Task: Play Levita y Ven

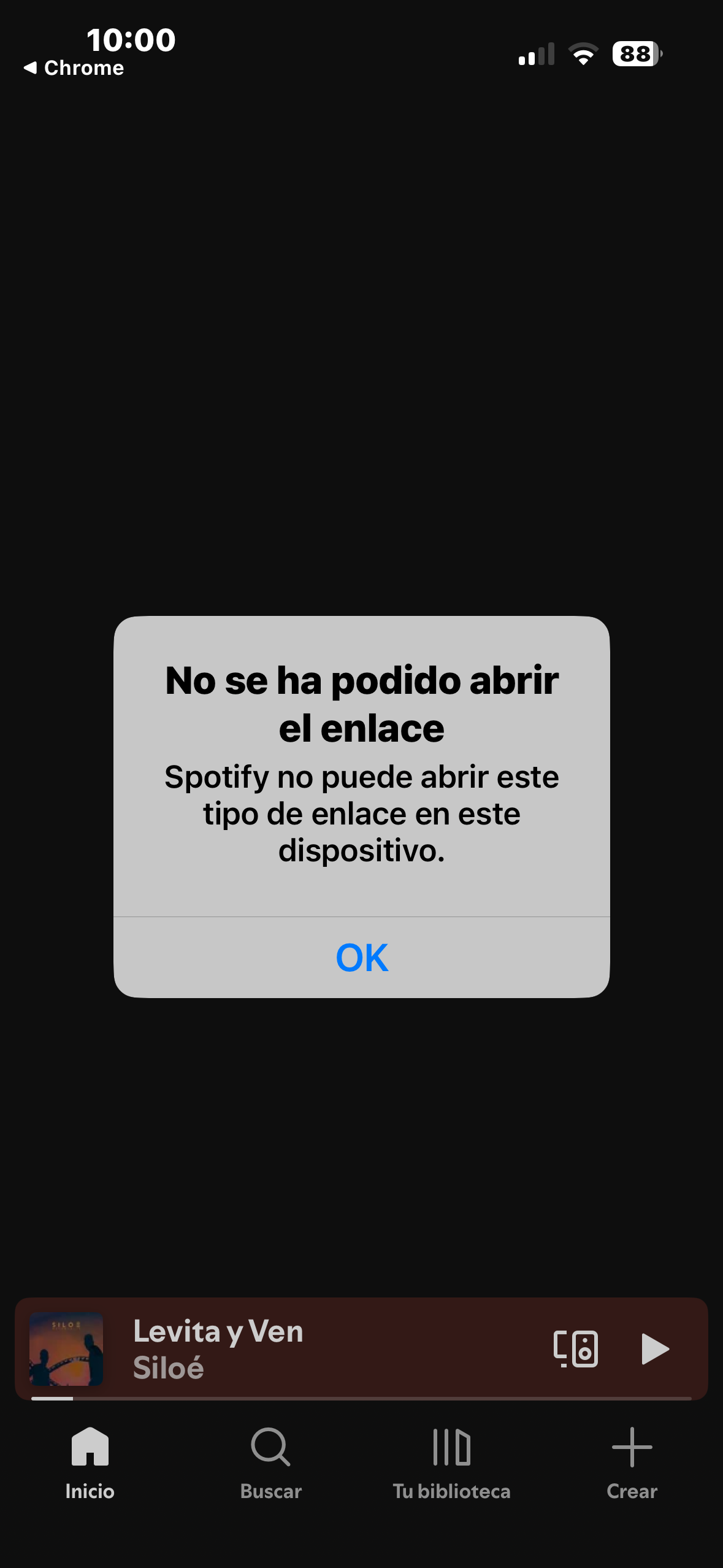Action: (x=654, y=1349)
